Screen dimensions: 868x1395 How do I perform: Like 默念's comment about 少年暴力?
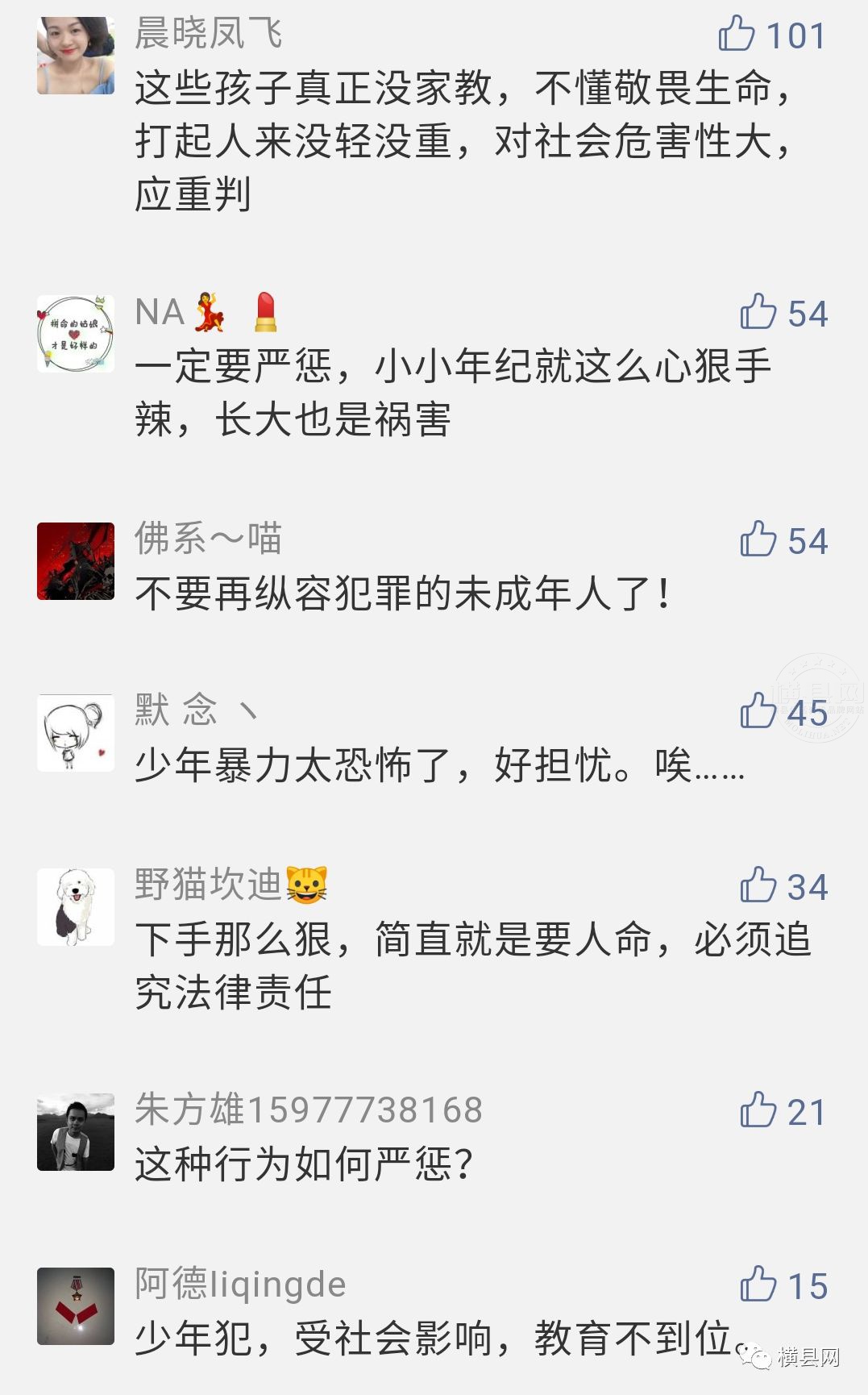758,711
